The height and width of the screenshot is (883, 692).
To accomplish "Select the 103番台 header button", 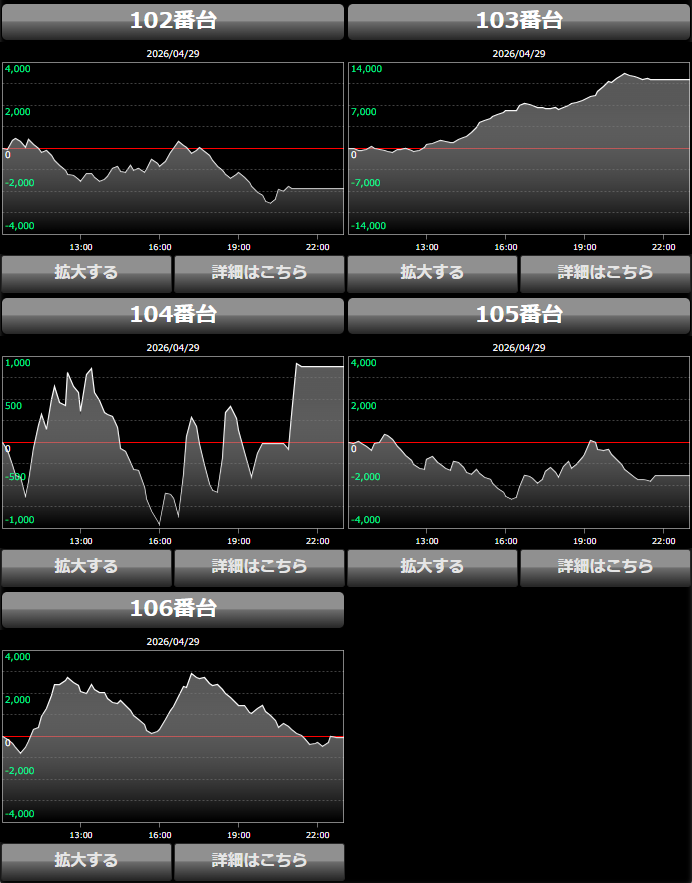I will pos(519,21).
